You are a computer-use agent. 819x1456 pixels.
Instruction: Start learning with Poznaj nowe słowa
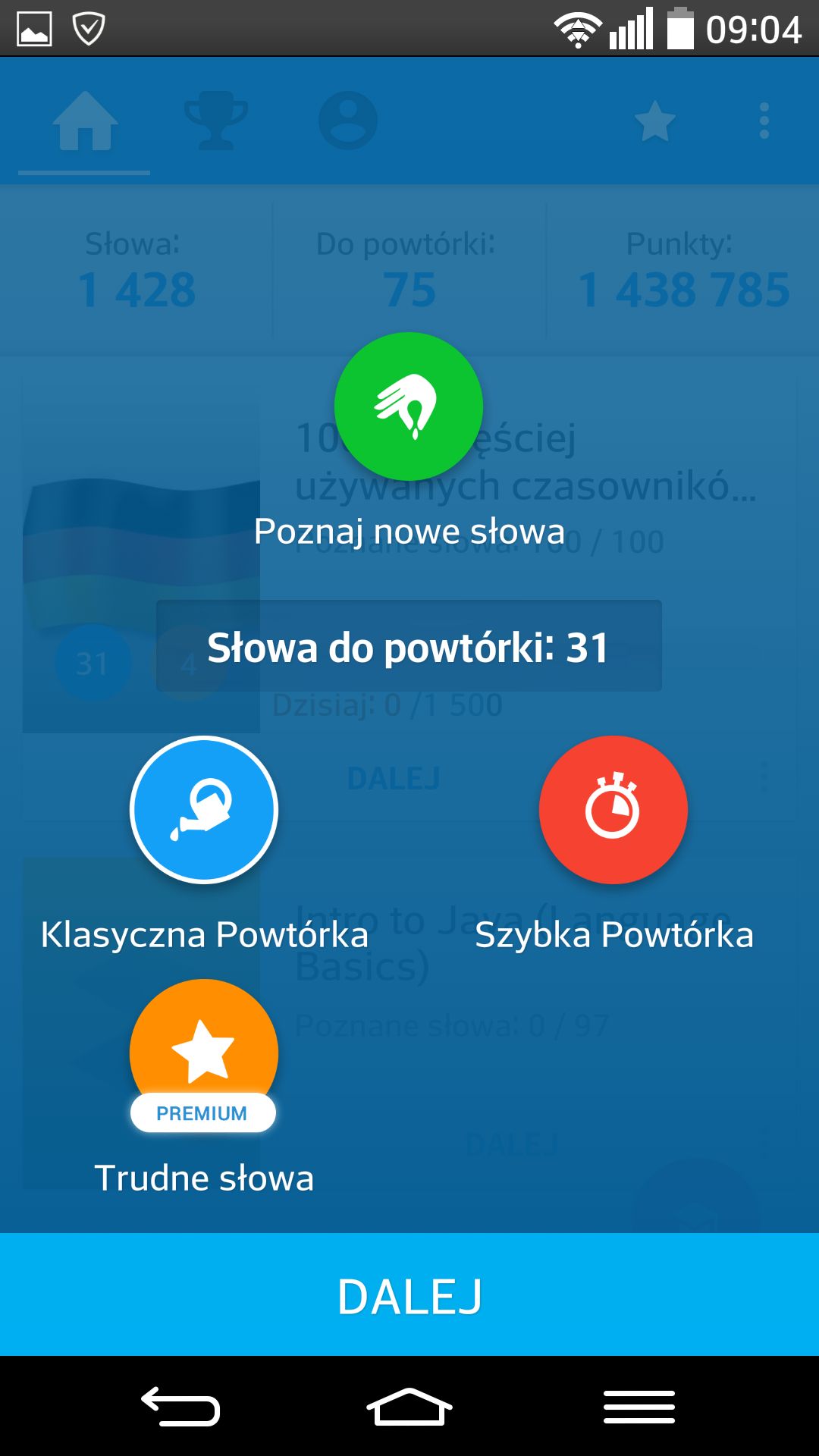pyautogui.click(x=409, y=406)
